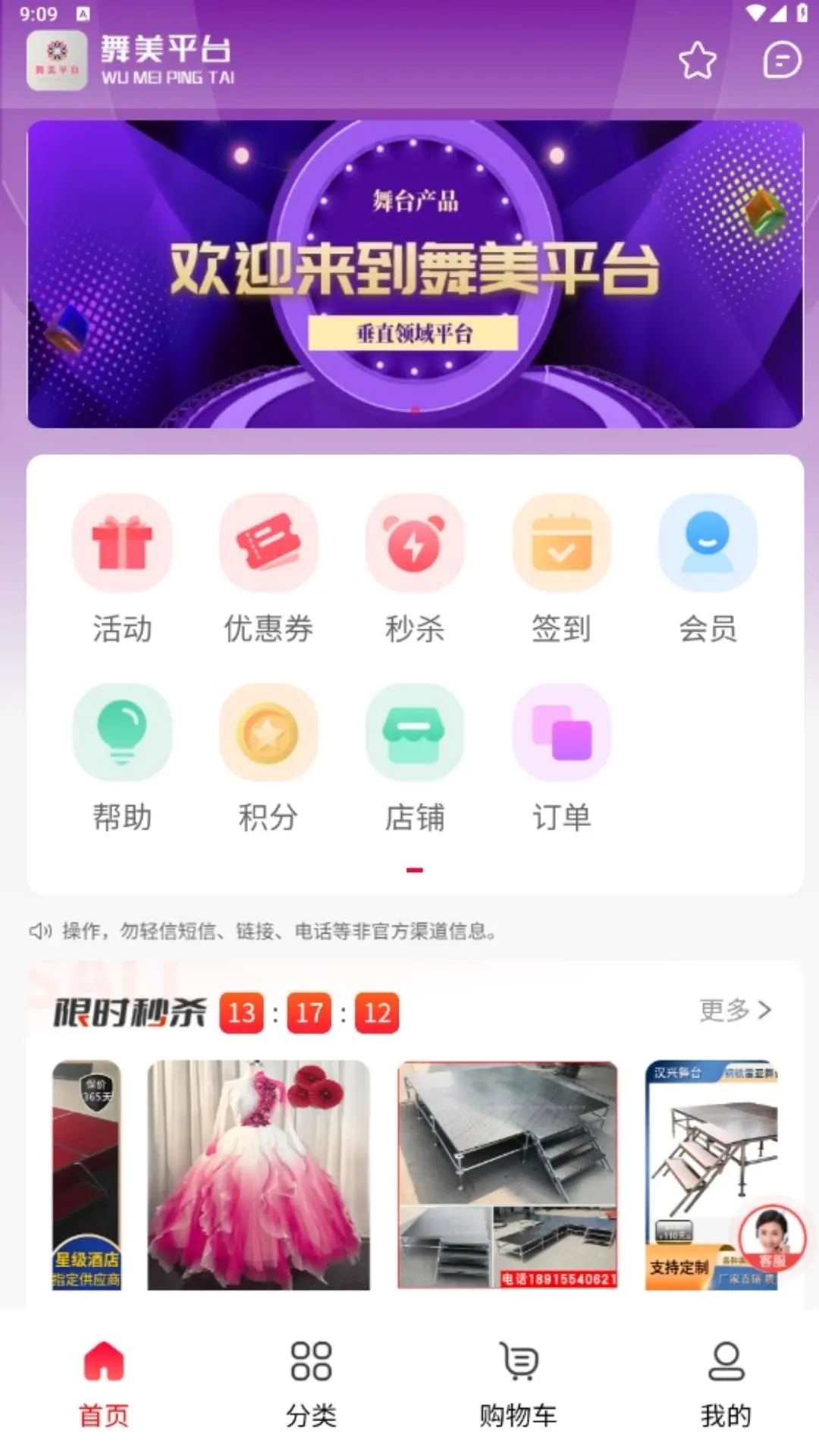This screenshot has width=819, height=1456.
Task: Tap the 秒杀 flash sale icon
Action: [x=413, y=543]
